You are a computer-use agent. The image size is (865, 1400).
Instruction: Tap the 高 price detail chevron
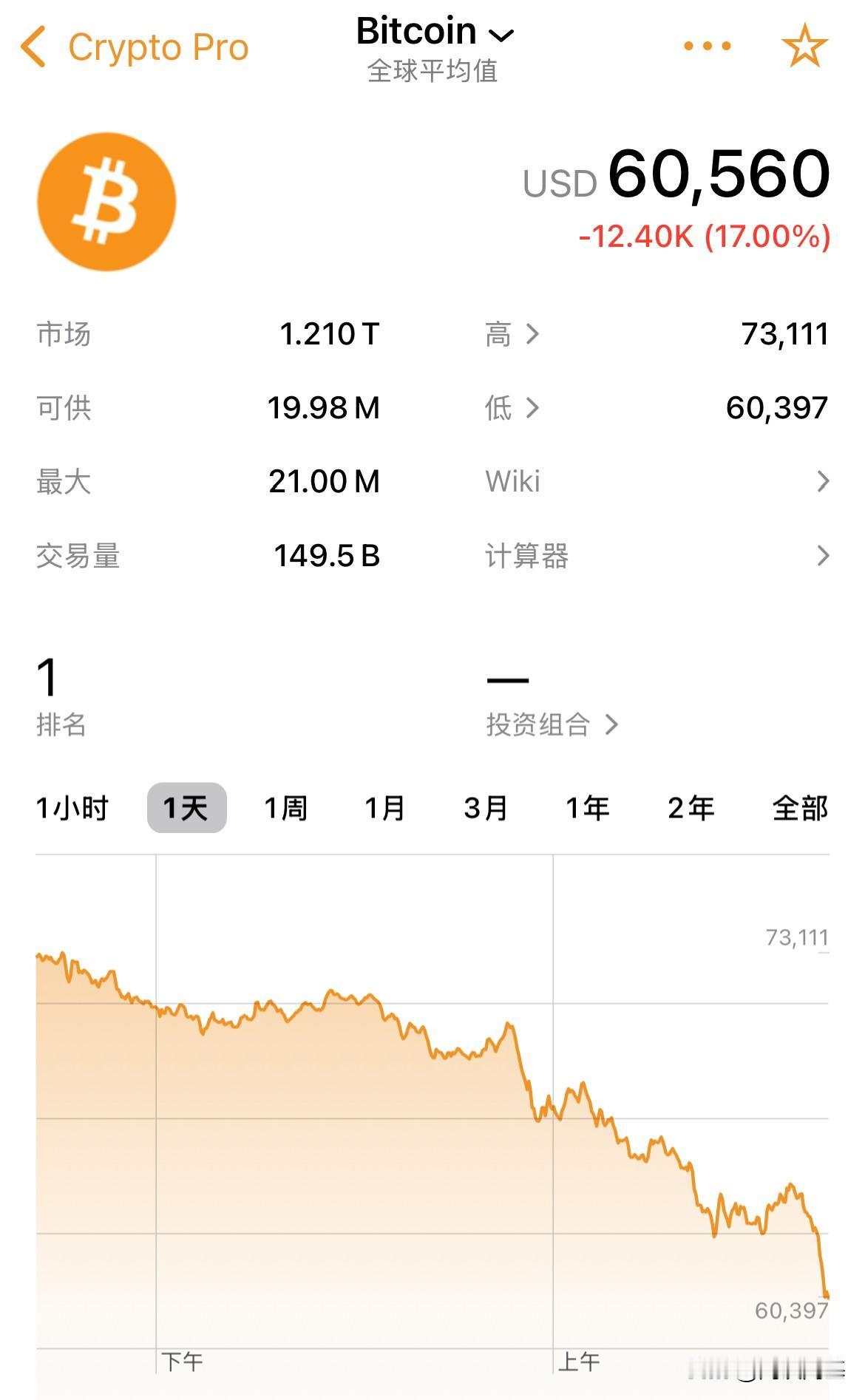tap(534, 334)
